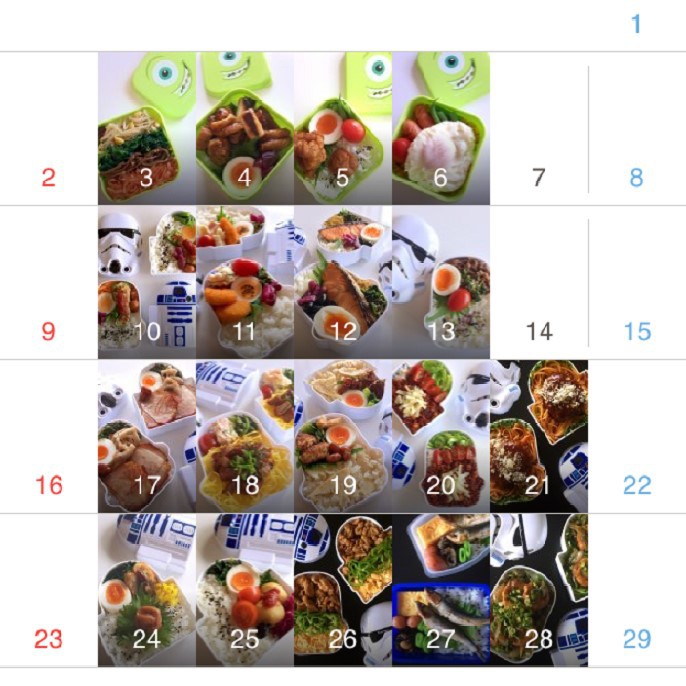Open the photo on day 13
Viewport: 686px width, 686px height.
(x=441, y=282)
